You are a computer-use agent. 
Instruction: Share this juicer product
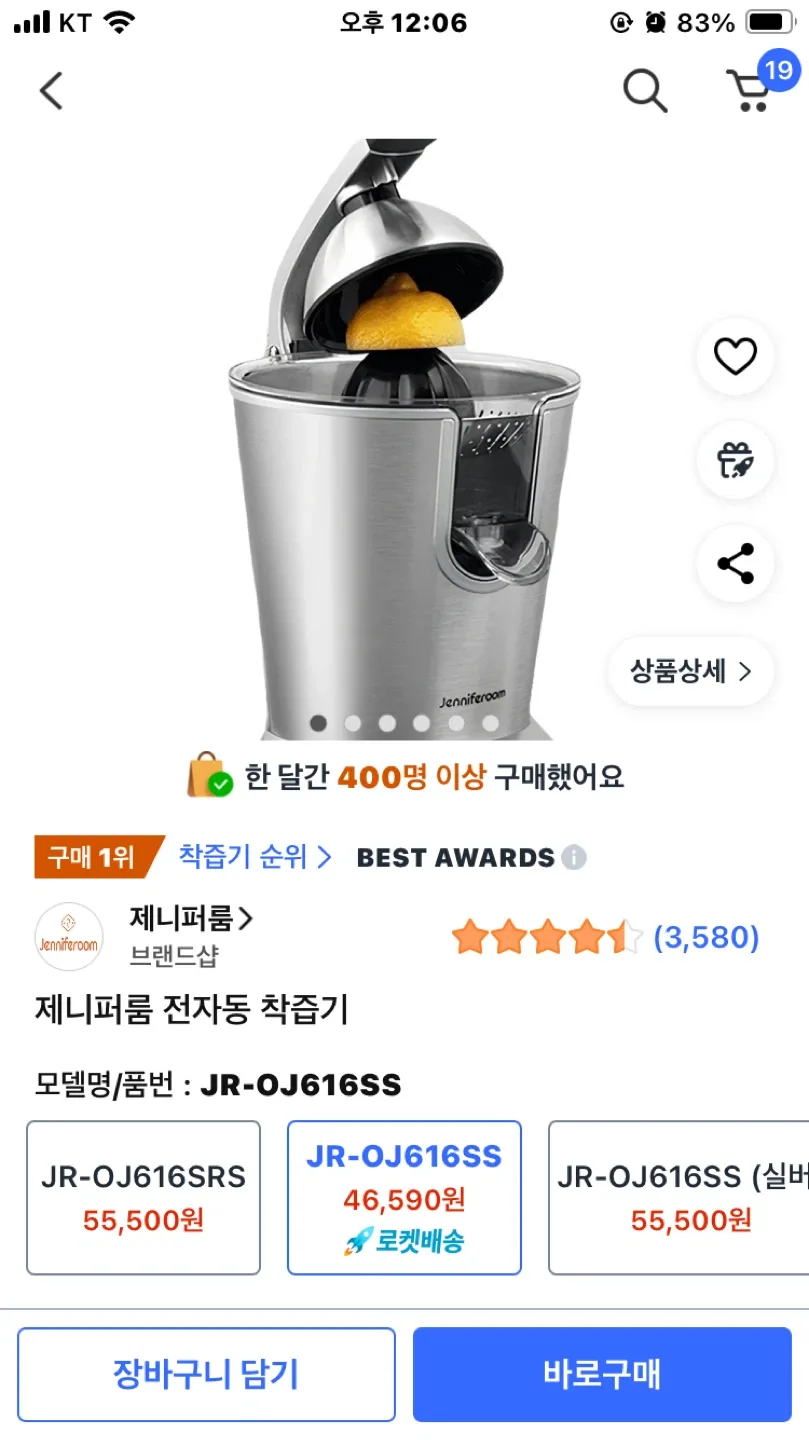coord(735,565)
